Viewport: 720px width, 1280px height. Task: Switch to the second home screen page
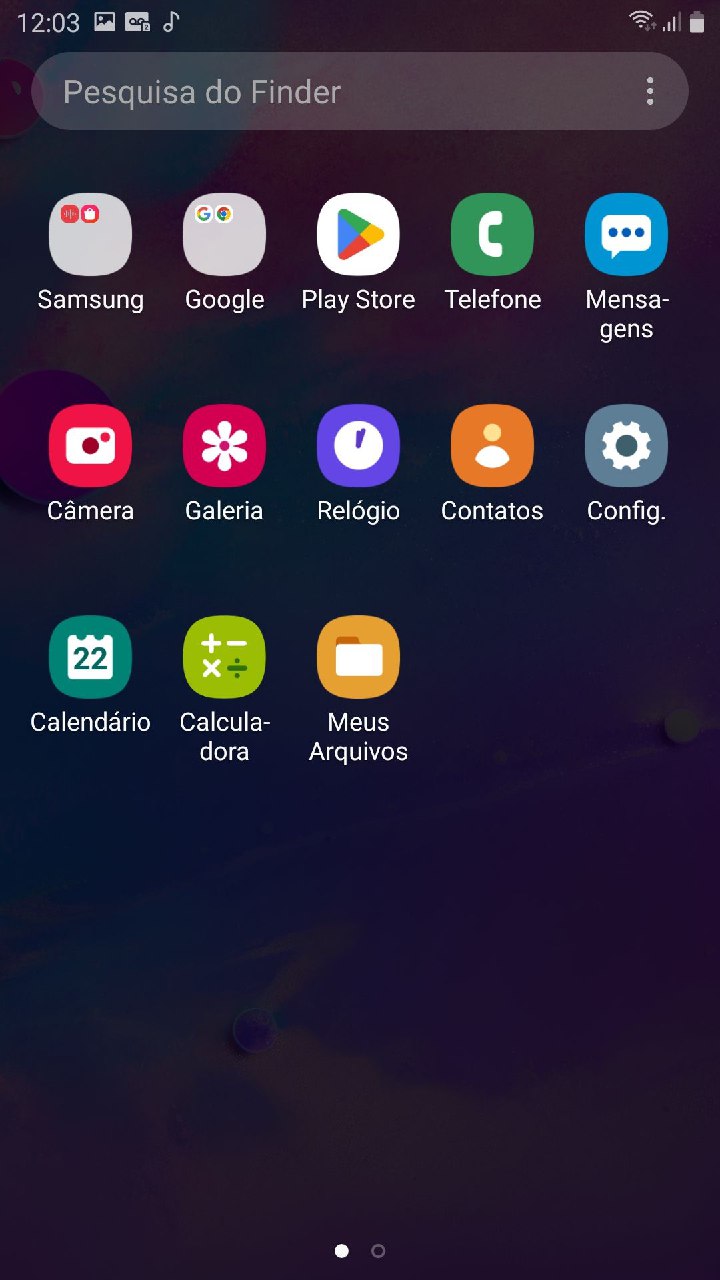point(378,1250)
